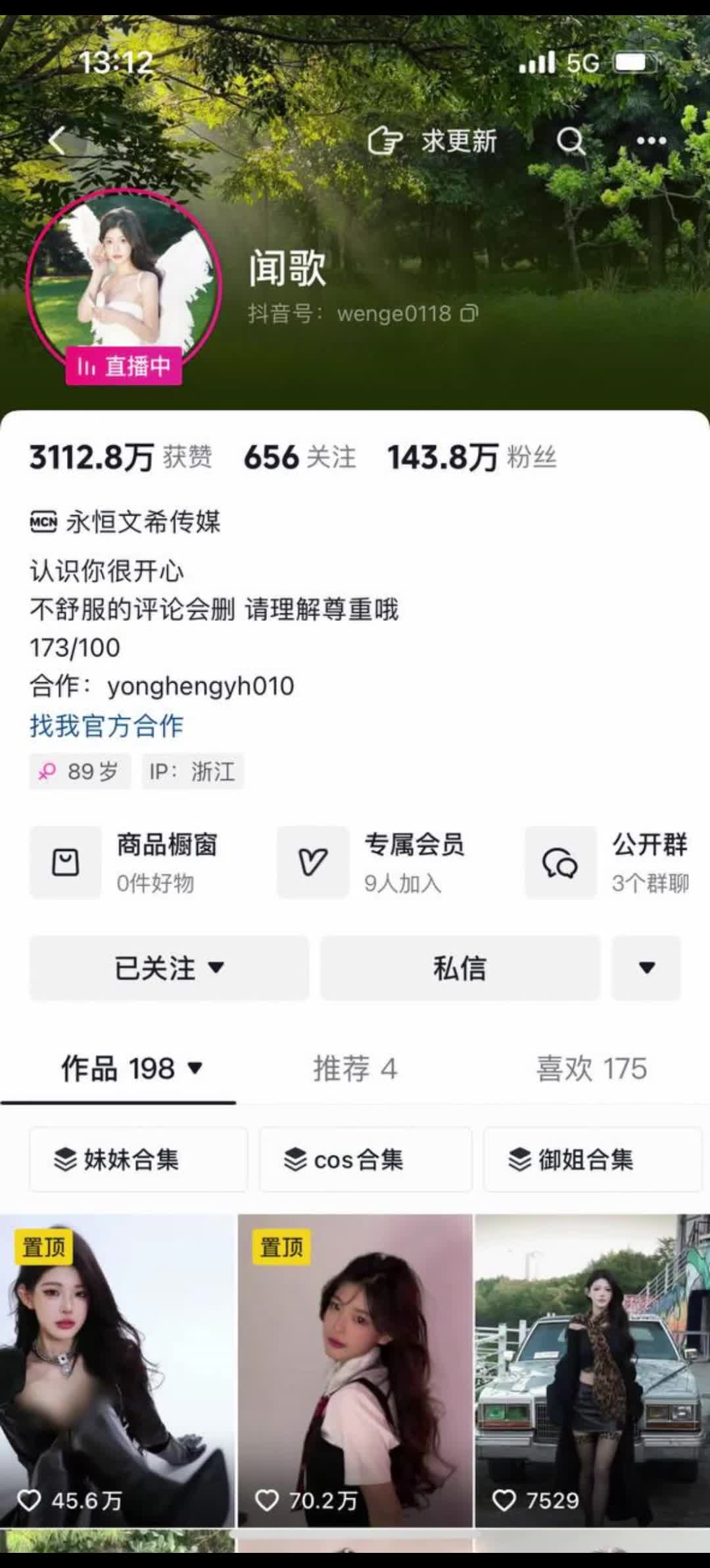Open the cos合集 collection
This screenshot has width=710, height=1568.
coord(366,1159)
